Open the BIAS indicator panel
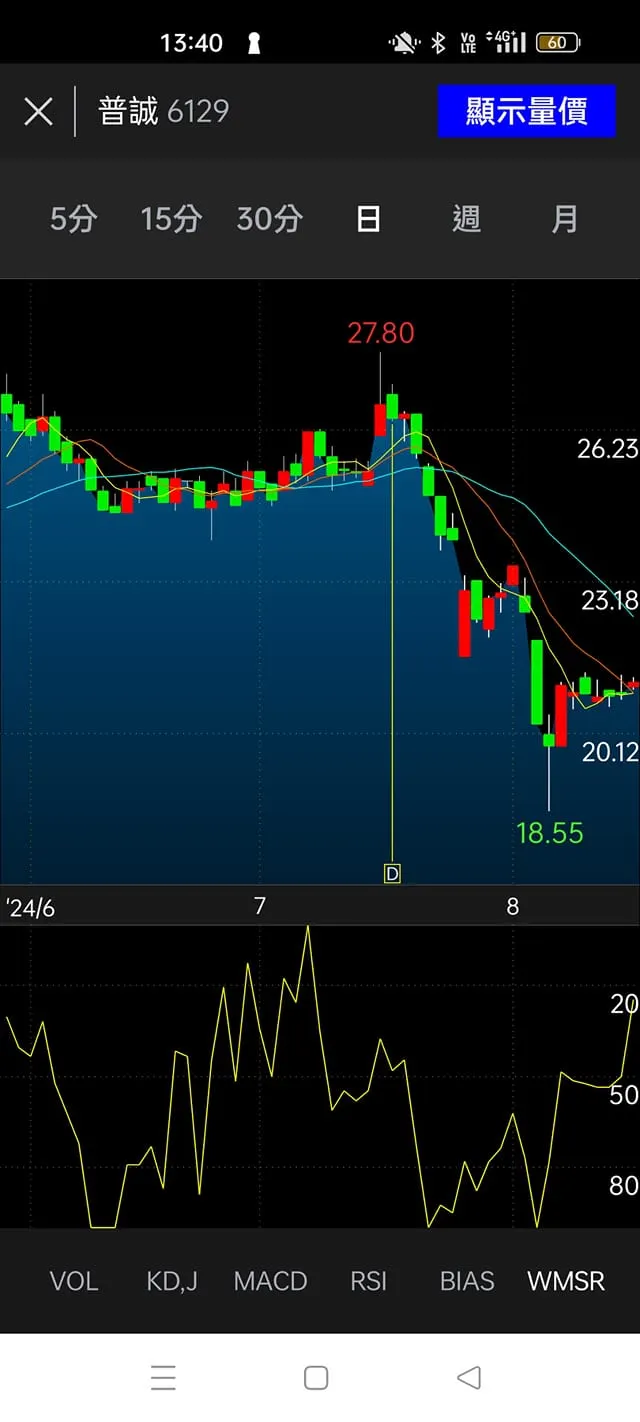 pyautogui.click(x=467, y=1281)
